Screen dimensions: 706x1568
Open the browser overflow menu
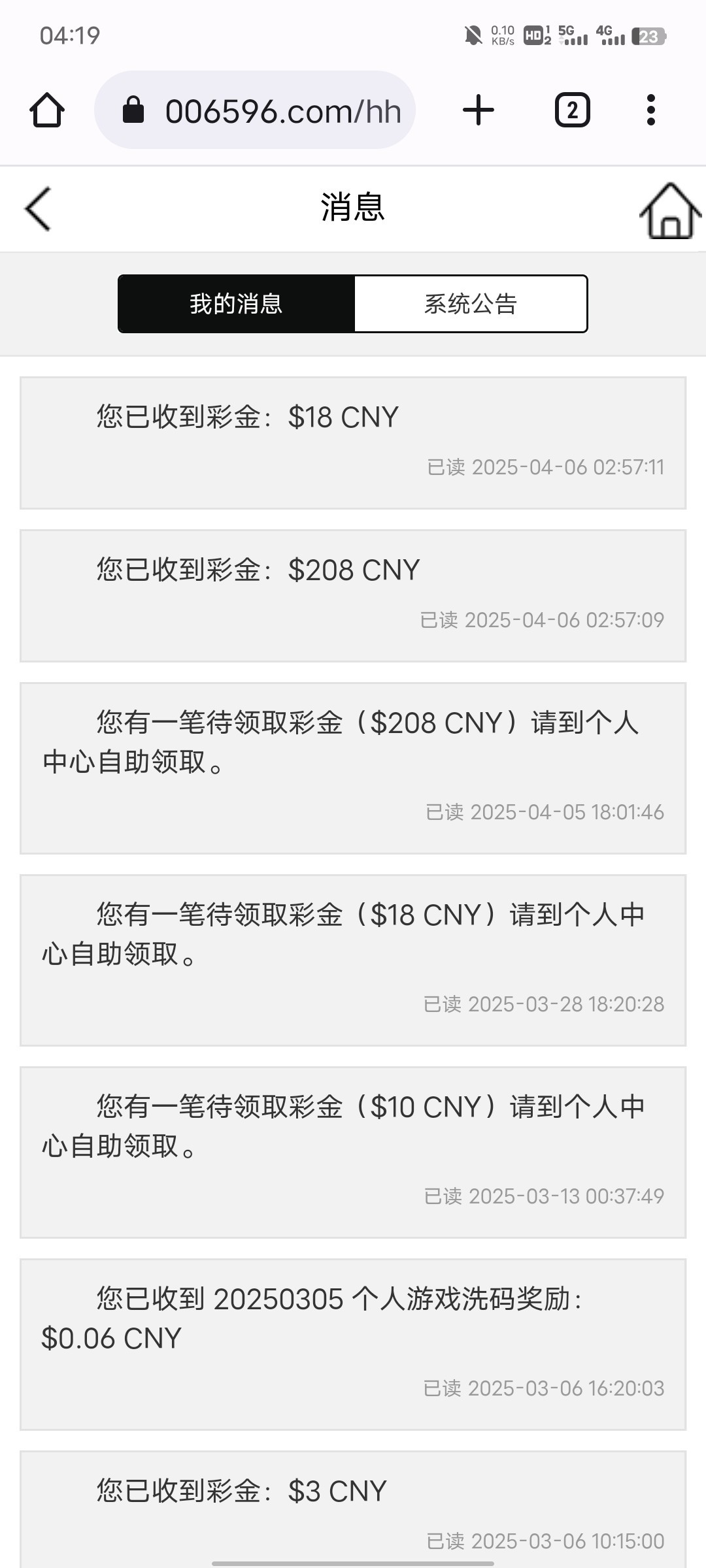[x=650, y=110]
